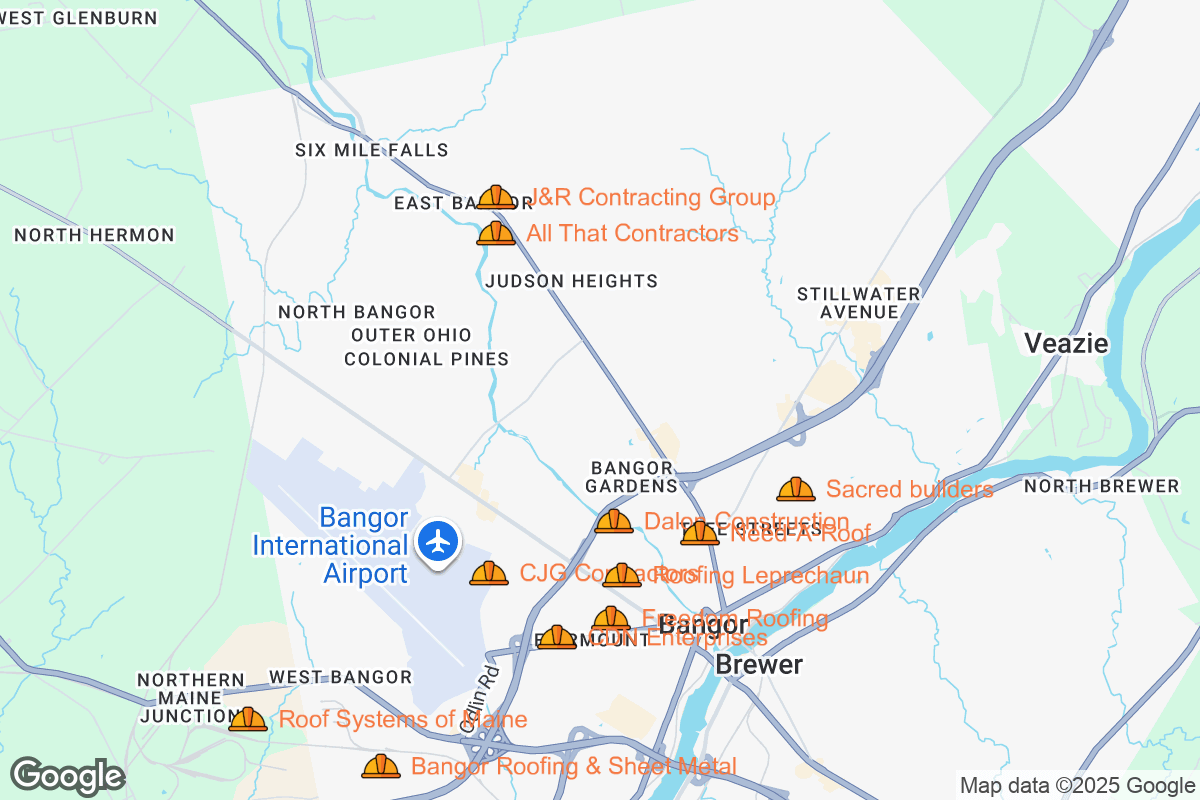
Task: Tap the Sacred builders pin
Action: (796, 489)
